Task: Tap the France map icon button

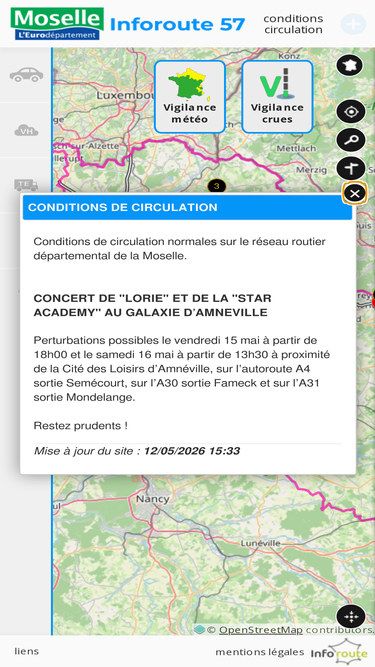Action: coord(349,66)
